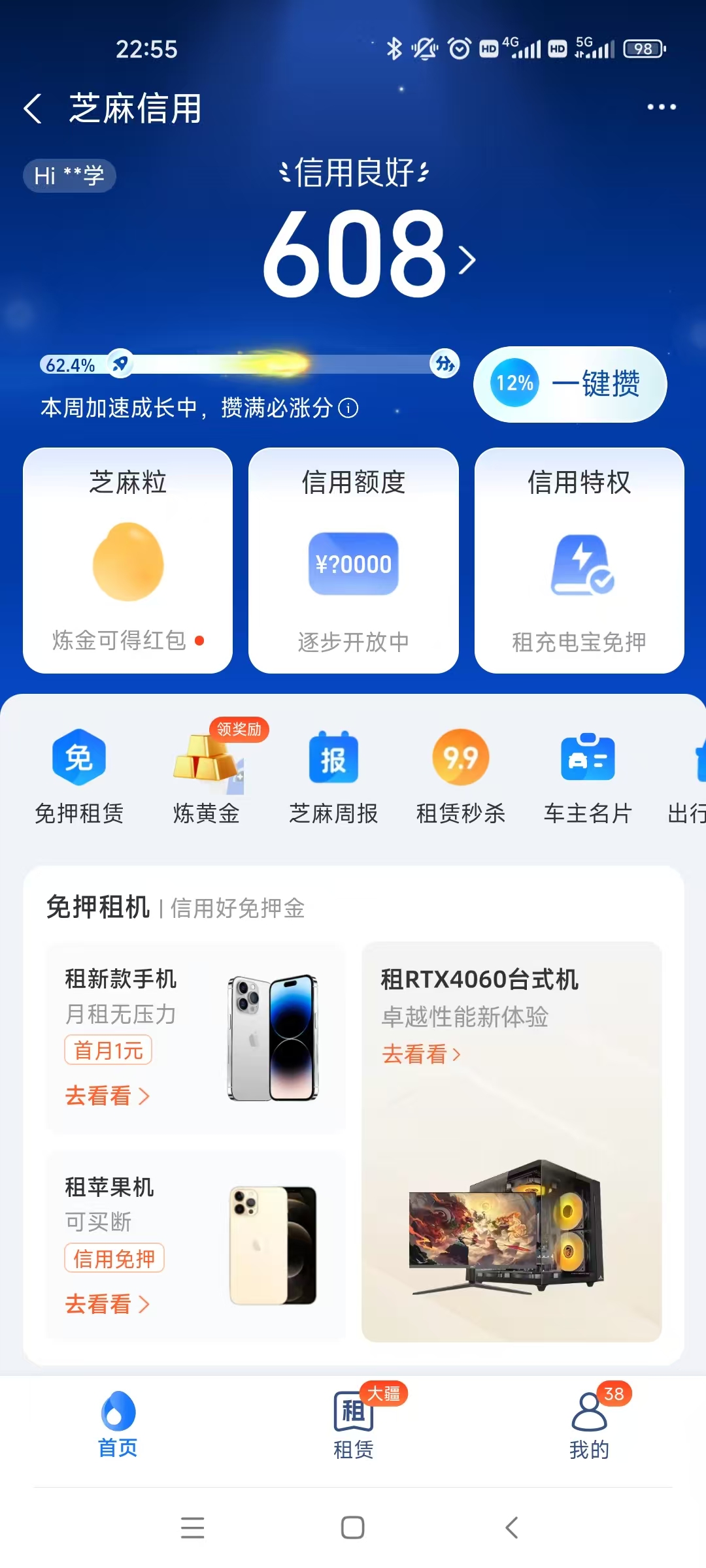View the 租RTX4060台式机 offer

511,1141
